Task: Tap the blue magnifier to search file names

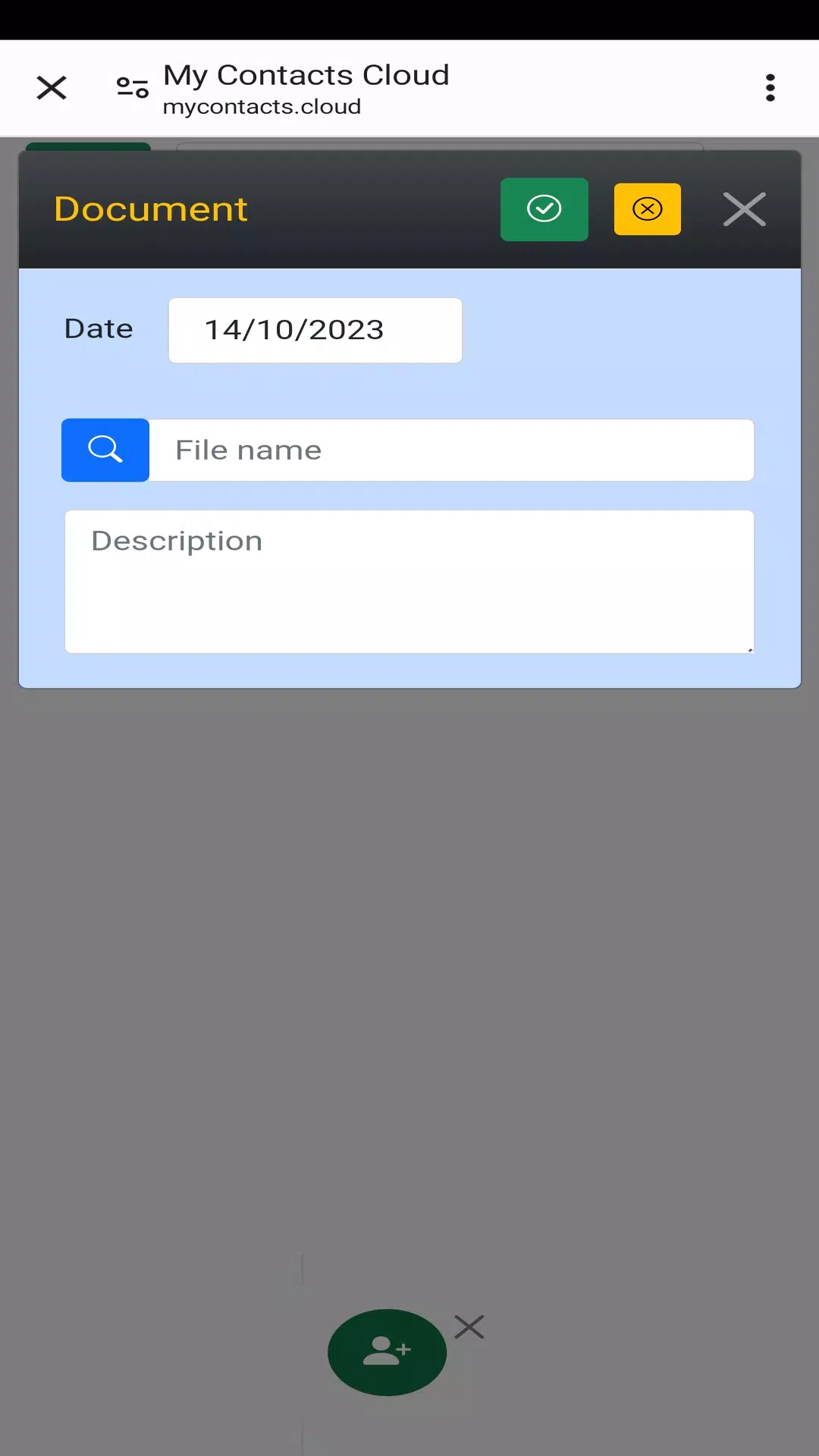Action: tap(105, 450)
